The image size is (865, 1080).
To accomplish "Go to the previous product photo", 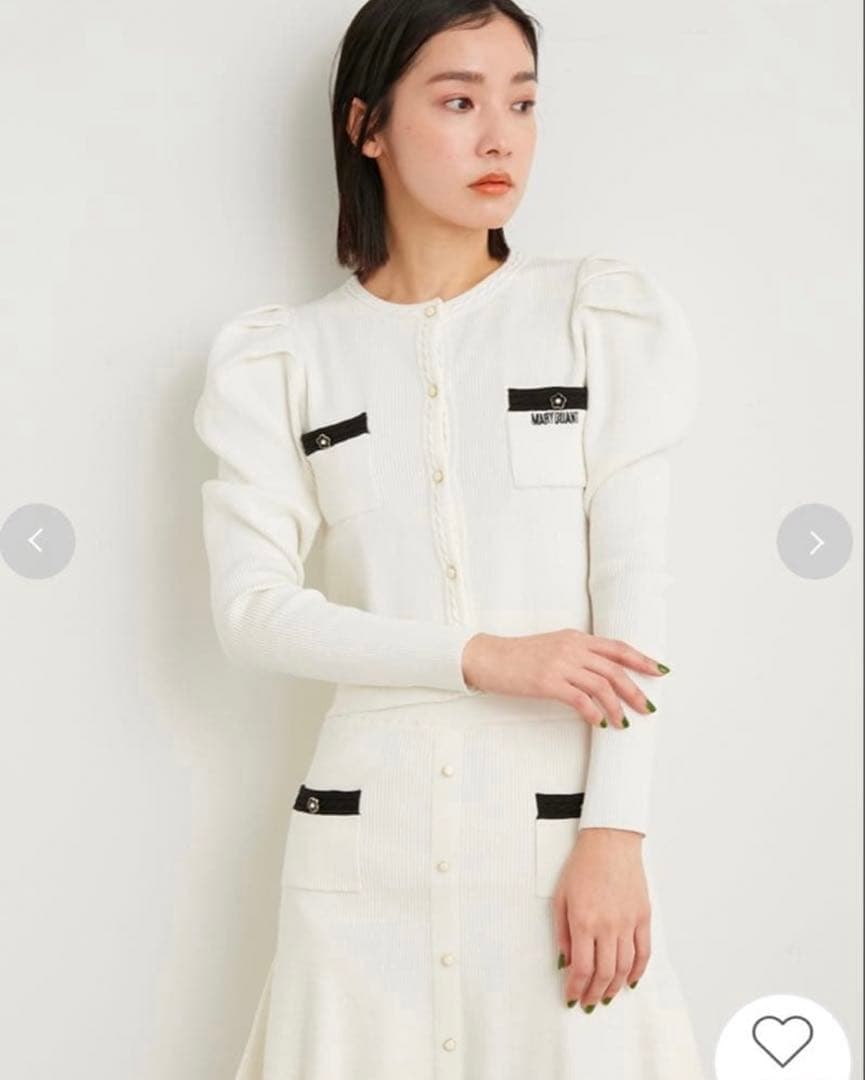I will coord(37,541).
